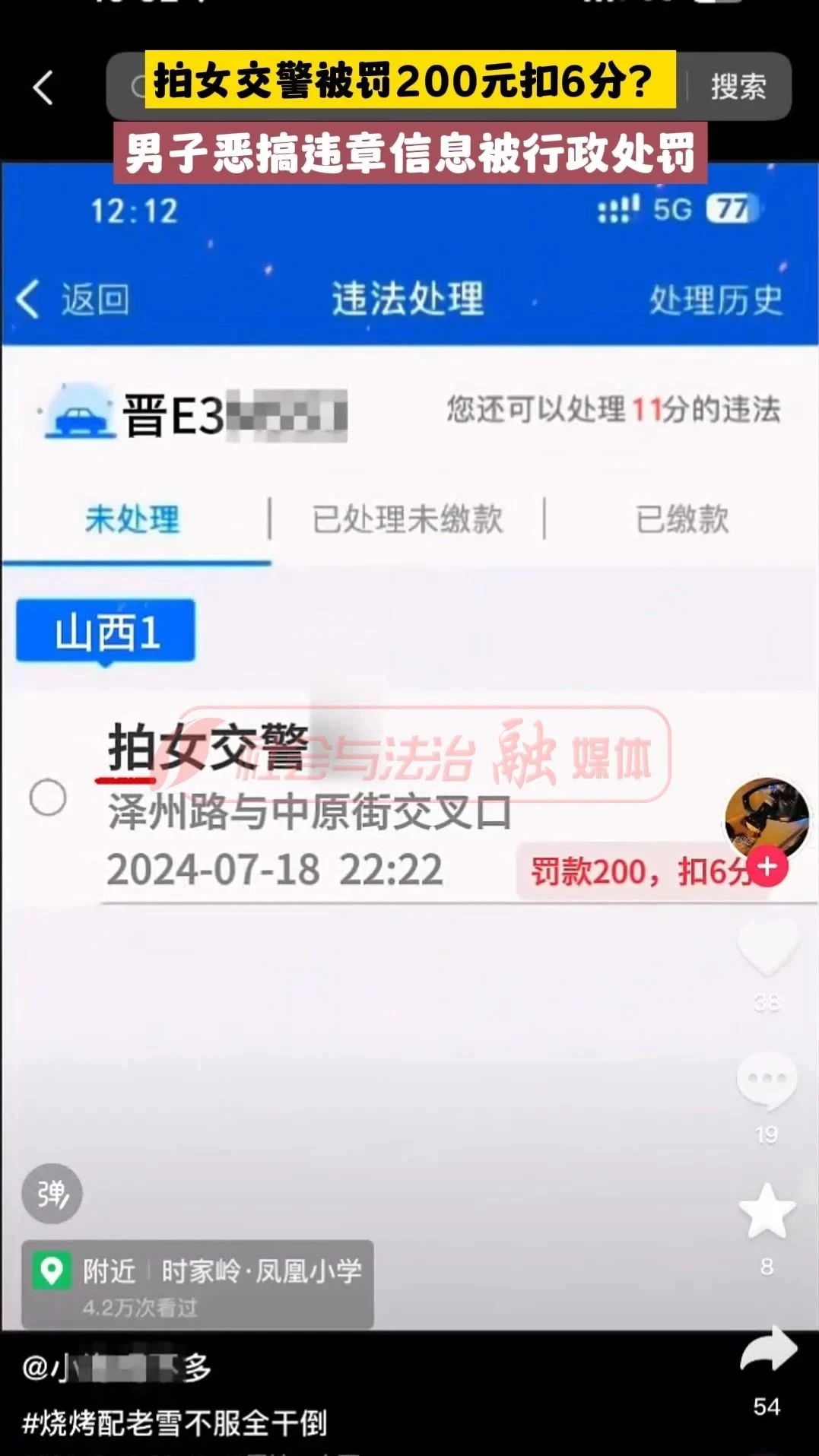The height and width of the screenshot is (1456, 819).
Task: Tap the search box at the top
Action: pyautogui.click(x=395, y=86)
